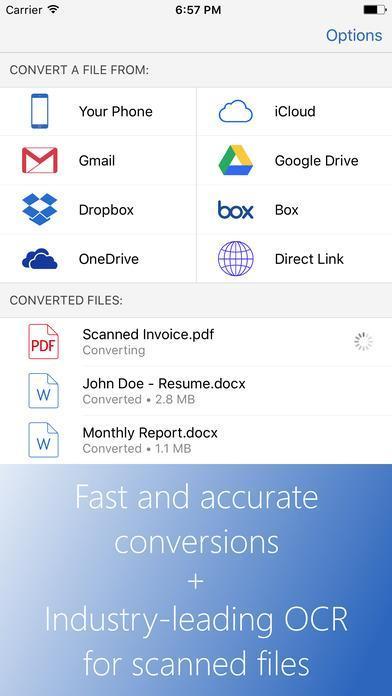Import a file from Gmail

click(x=98, y=161)
